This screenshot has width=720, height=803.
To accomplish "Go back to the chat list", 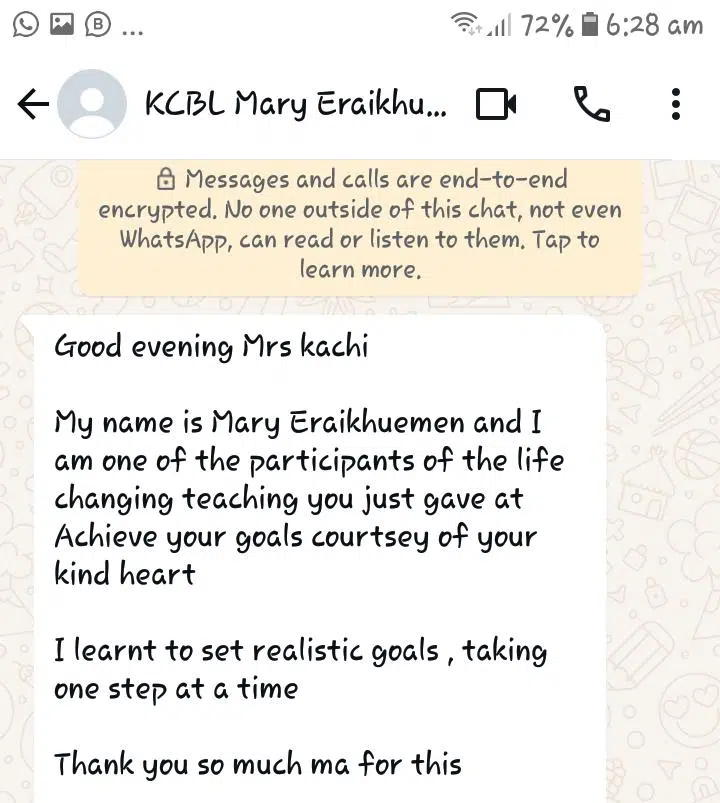I will pos(33,104).
